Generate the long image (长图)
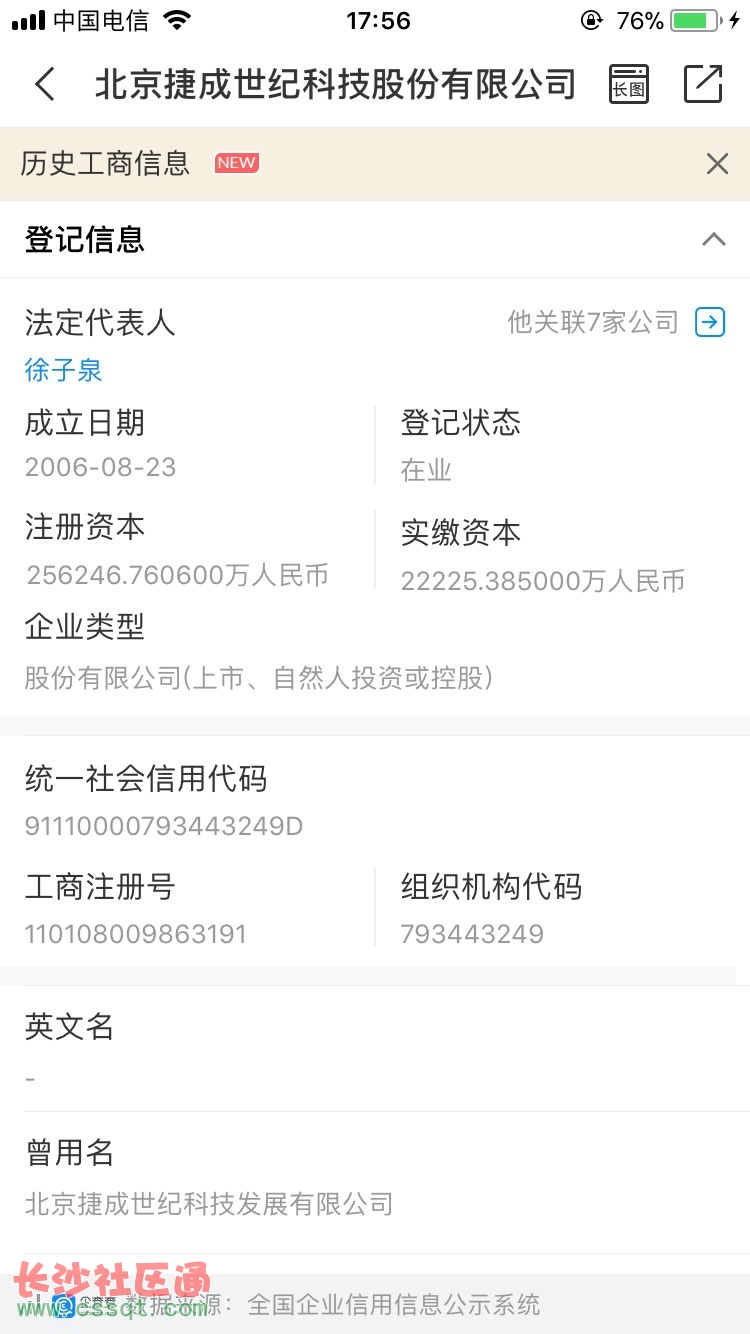Screen dimensions: 750x1334 click(x=629, y=84)
